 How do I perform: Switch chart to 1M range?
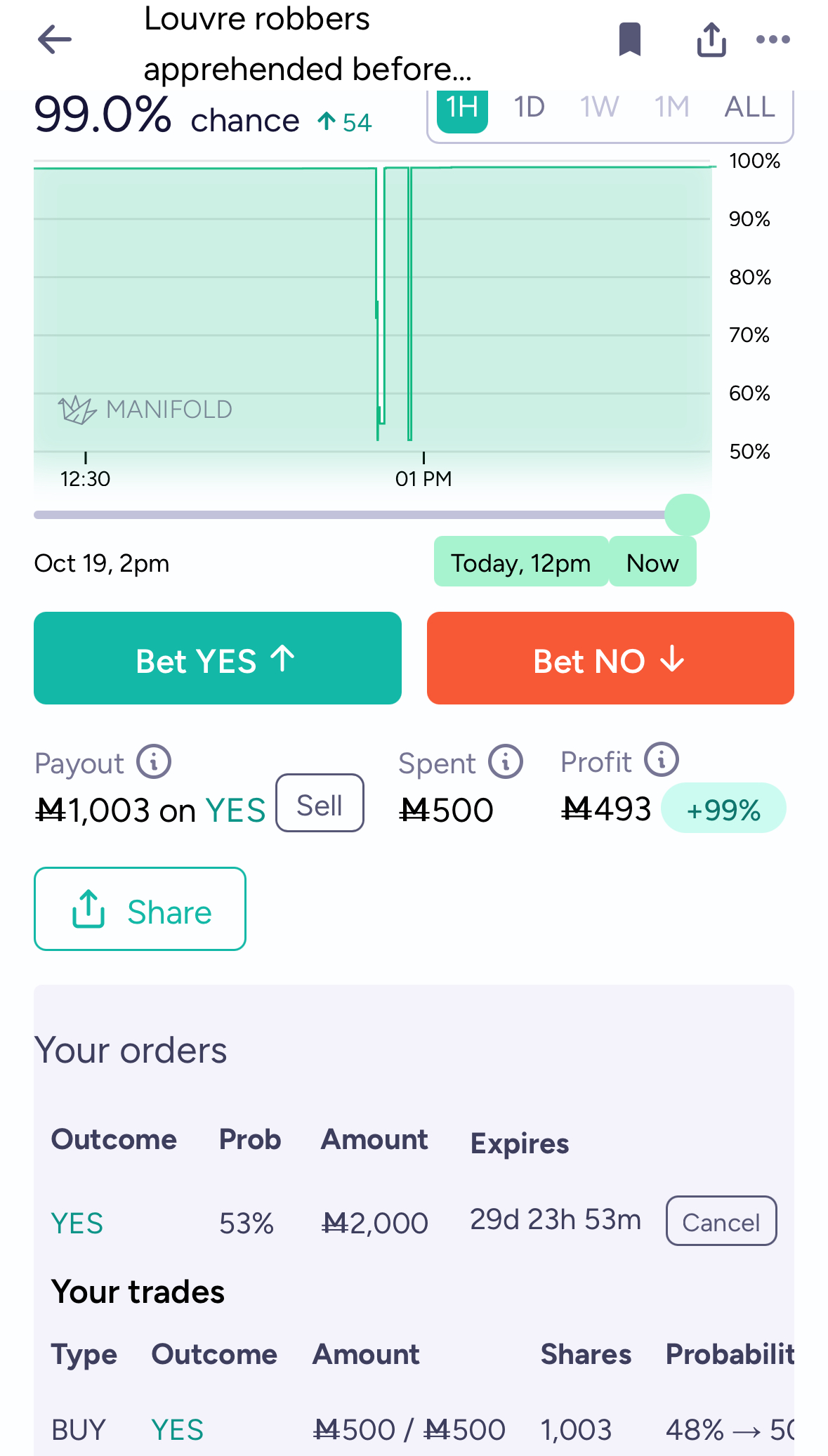pos(671,107)
